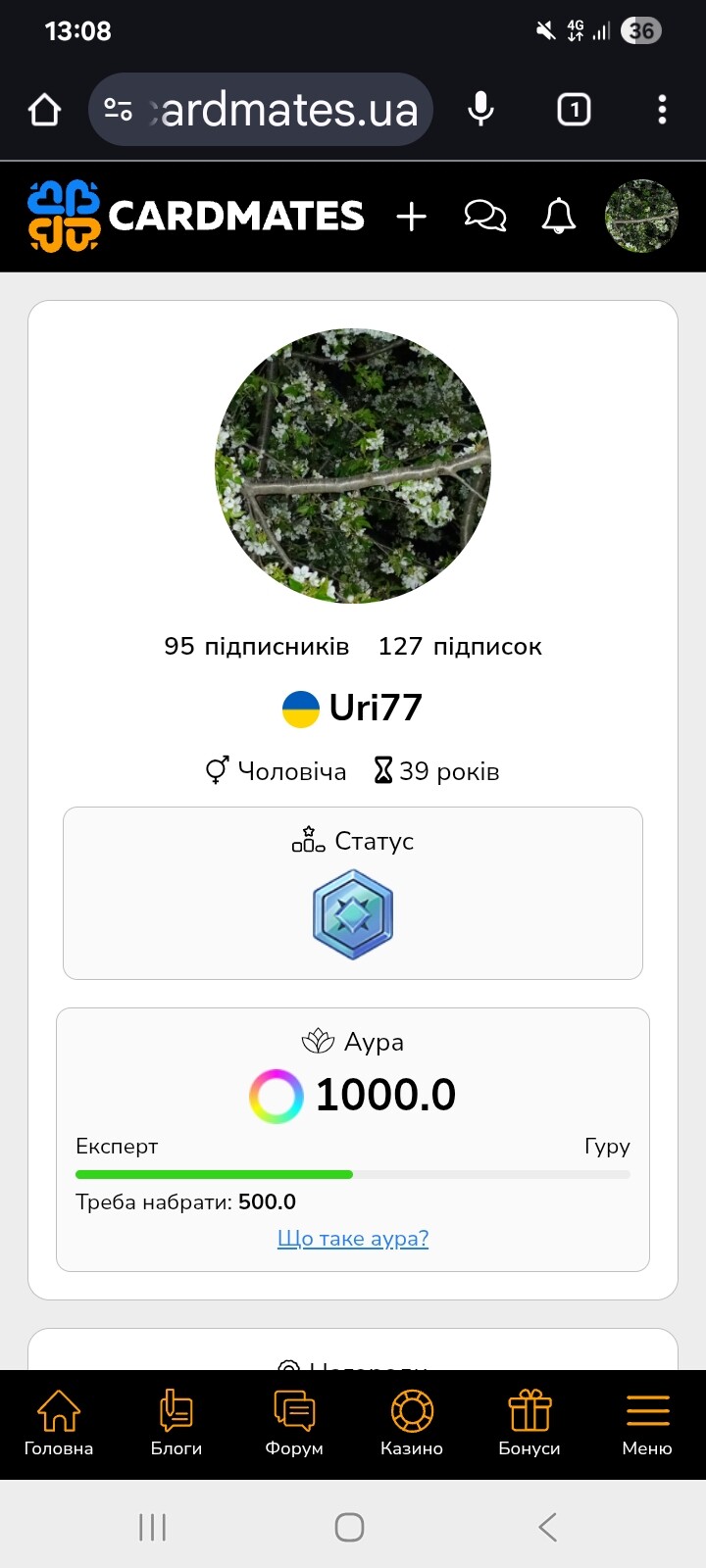Switch to the Казино tab

(x=412, y=1423)
